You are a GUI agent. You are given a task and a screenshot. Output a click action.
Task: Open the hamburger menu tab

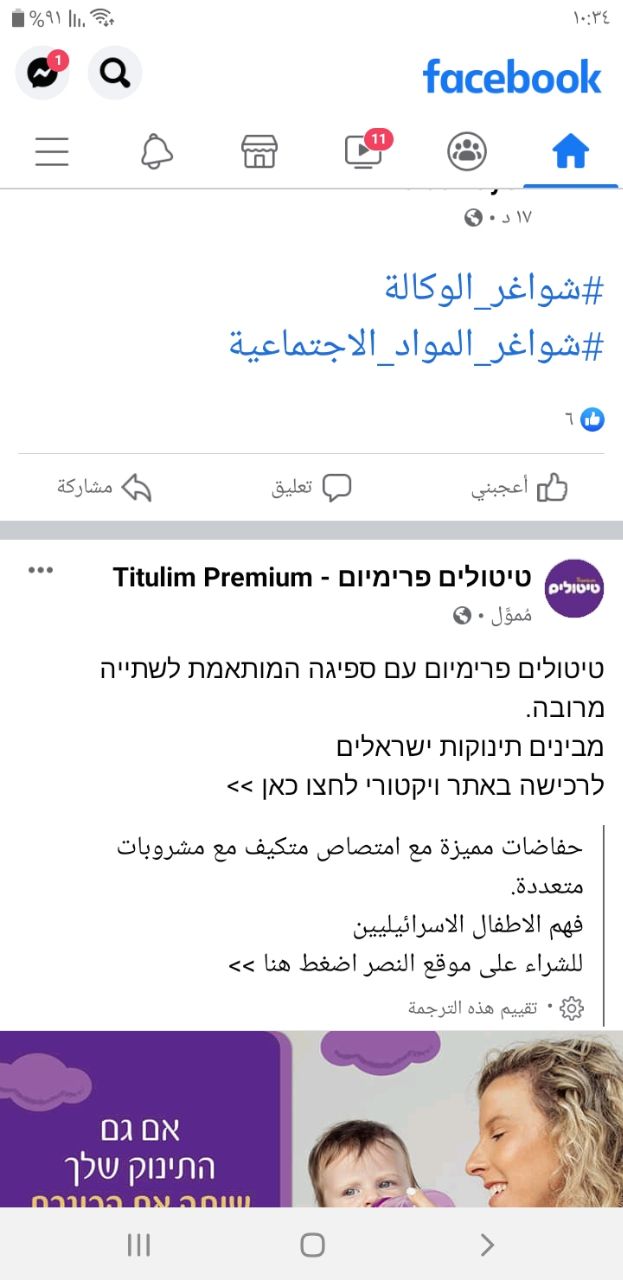click(52, 152)
